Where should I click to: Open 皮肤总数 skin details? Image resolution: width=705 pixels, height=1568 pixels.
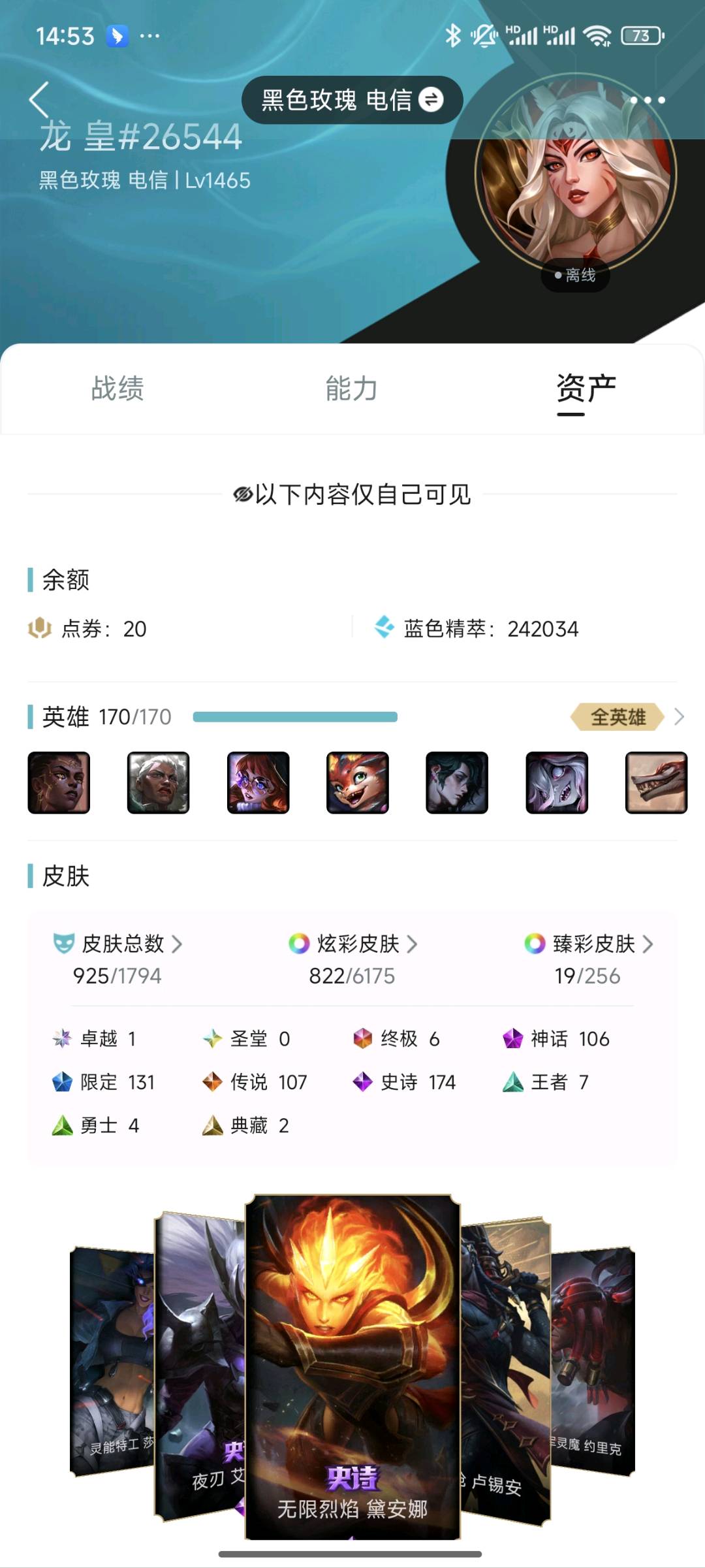click(117, 959)
